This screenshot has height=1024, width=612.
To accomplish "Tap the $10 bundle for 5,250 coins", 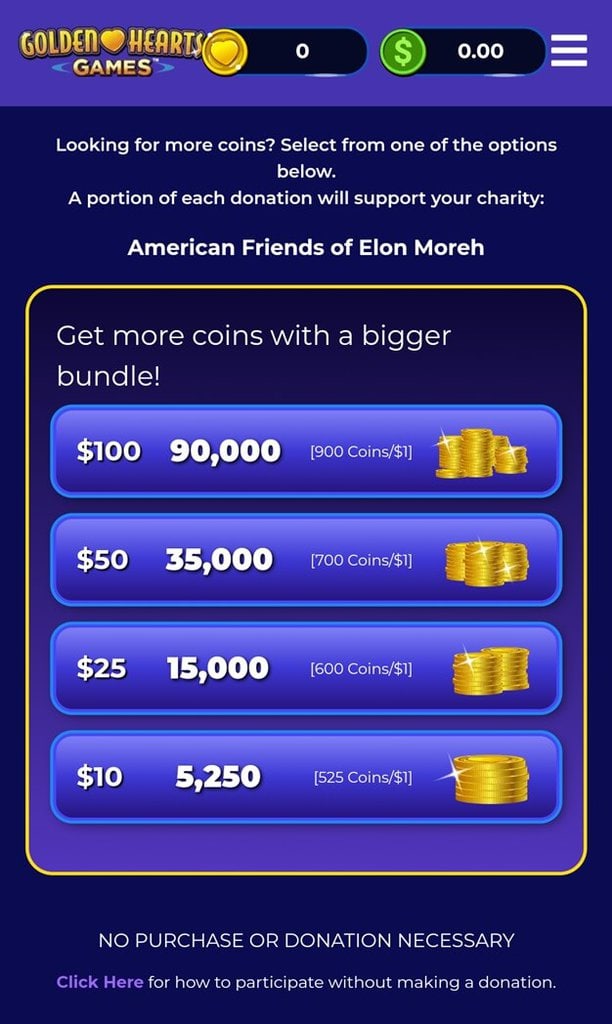I will click(306, 776).
